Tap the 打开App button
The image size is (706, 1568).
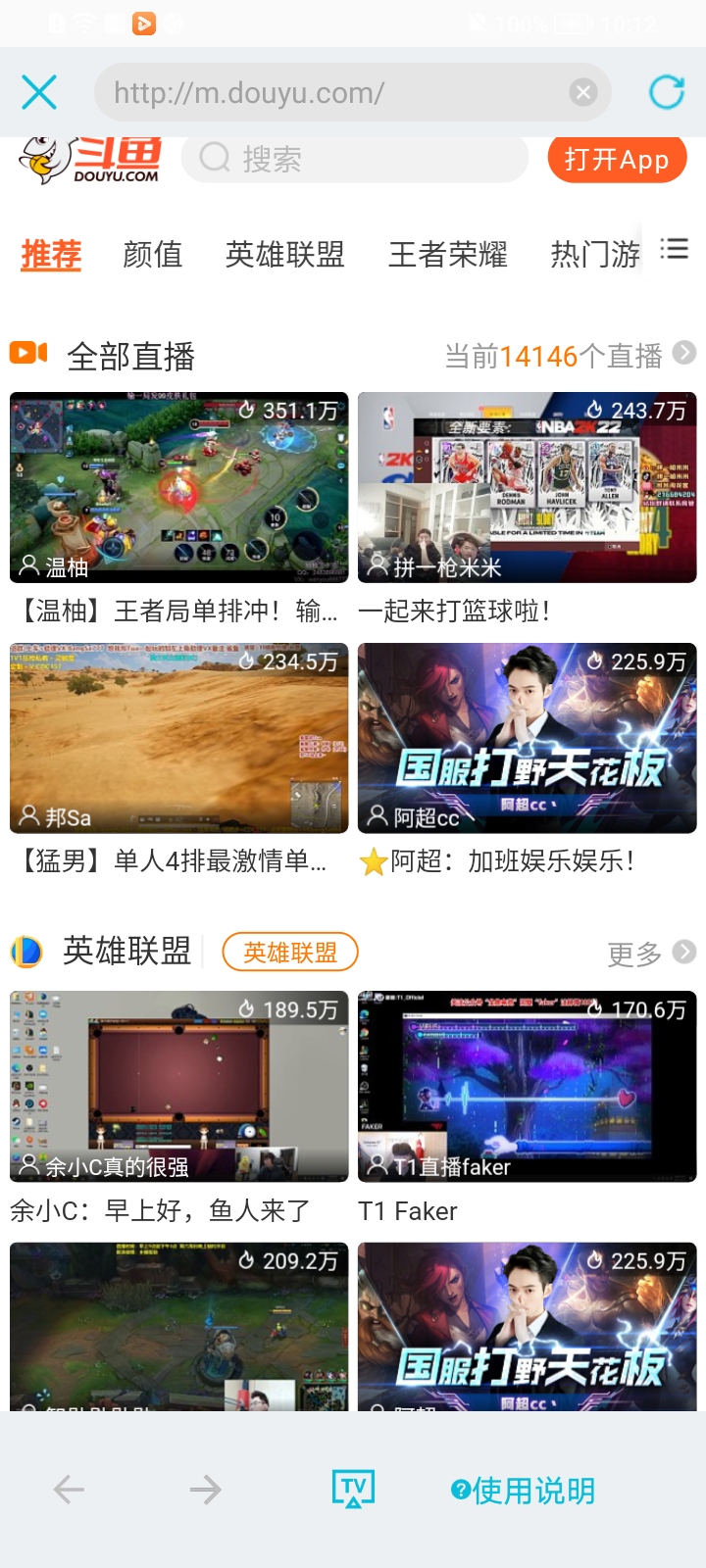617,160
